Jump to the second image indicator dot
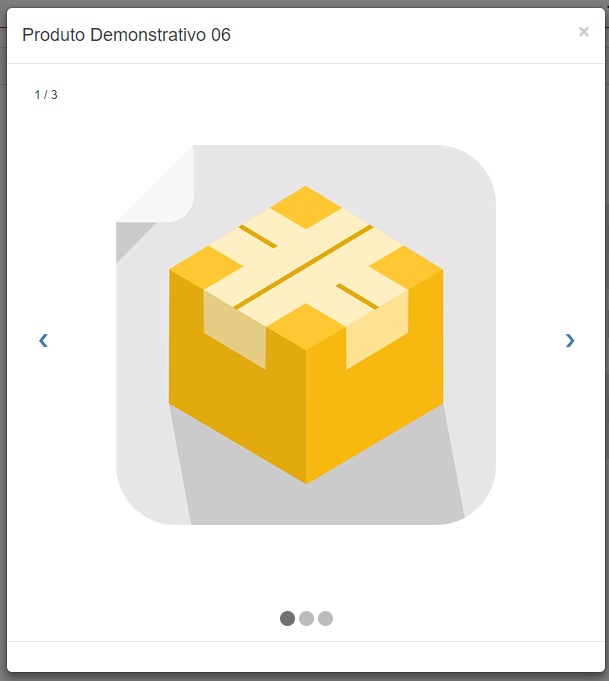 pyautogui.click(x=306, y=618)
